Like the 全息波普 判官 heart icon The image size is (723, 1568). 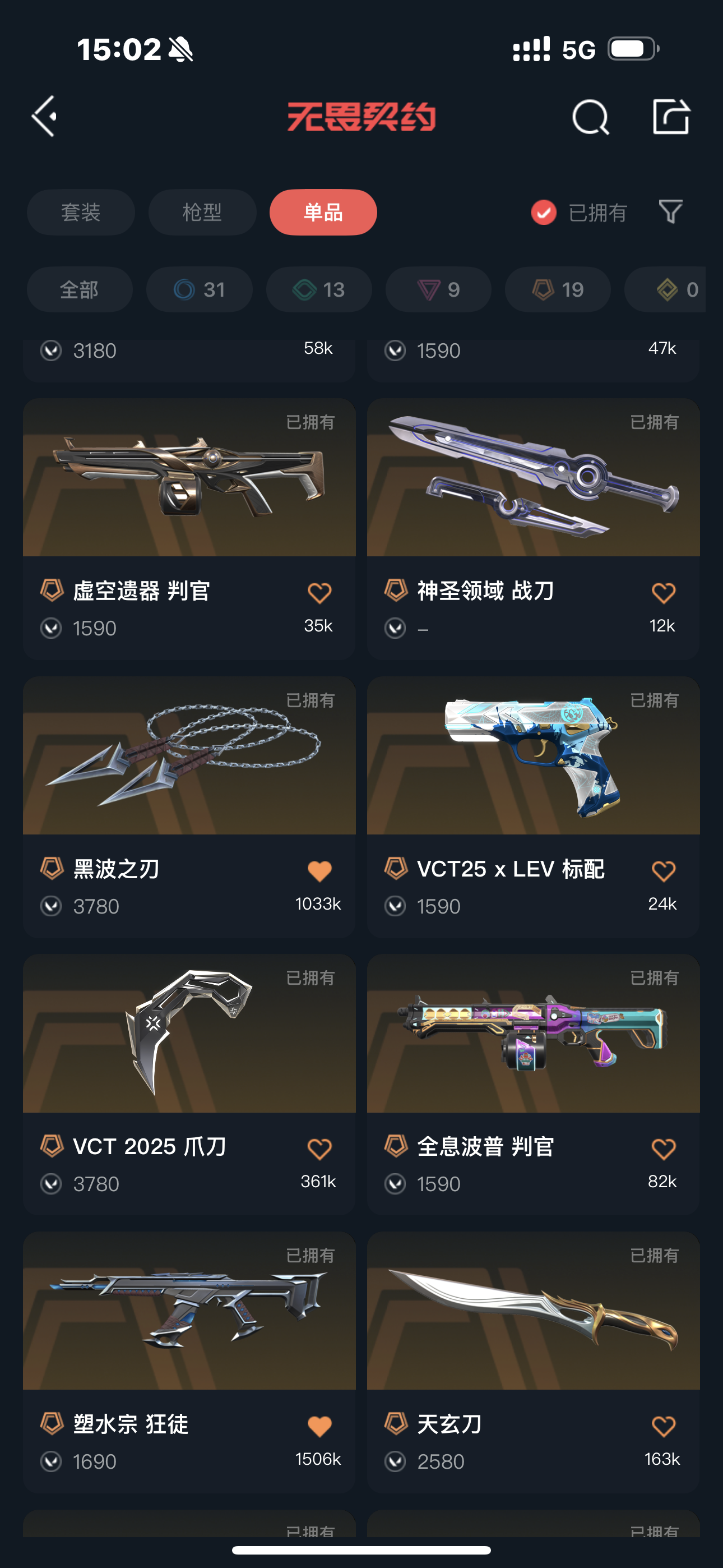point(662,1149)
